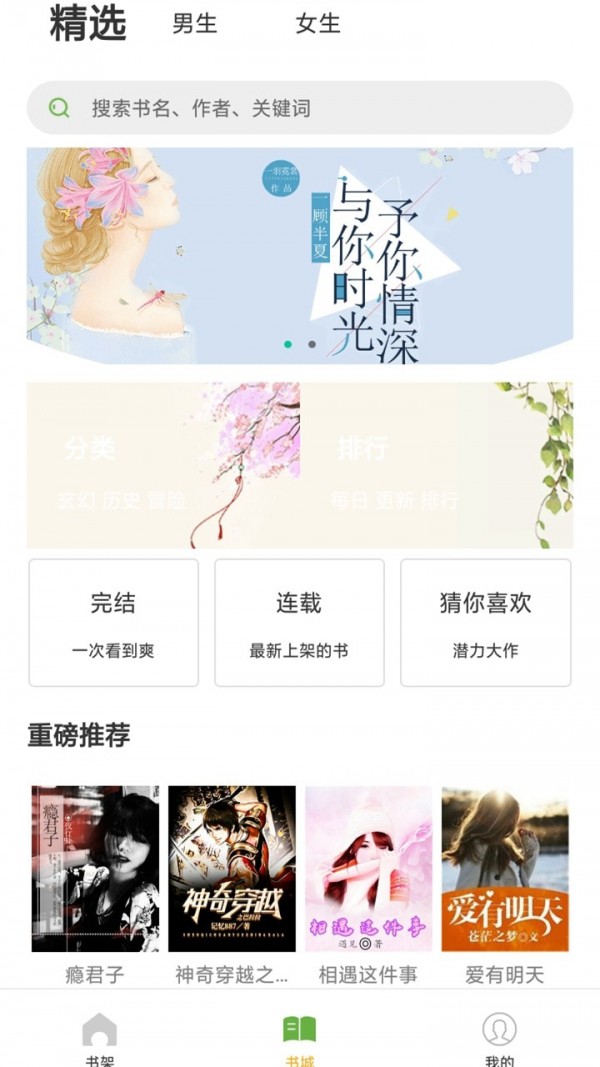Viewport: 600px width, 1067px height.
Task: Go to the 书架 bookshelf tab
Action: click(99, 1038)
